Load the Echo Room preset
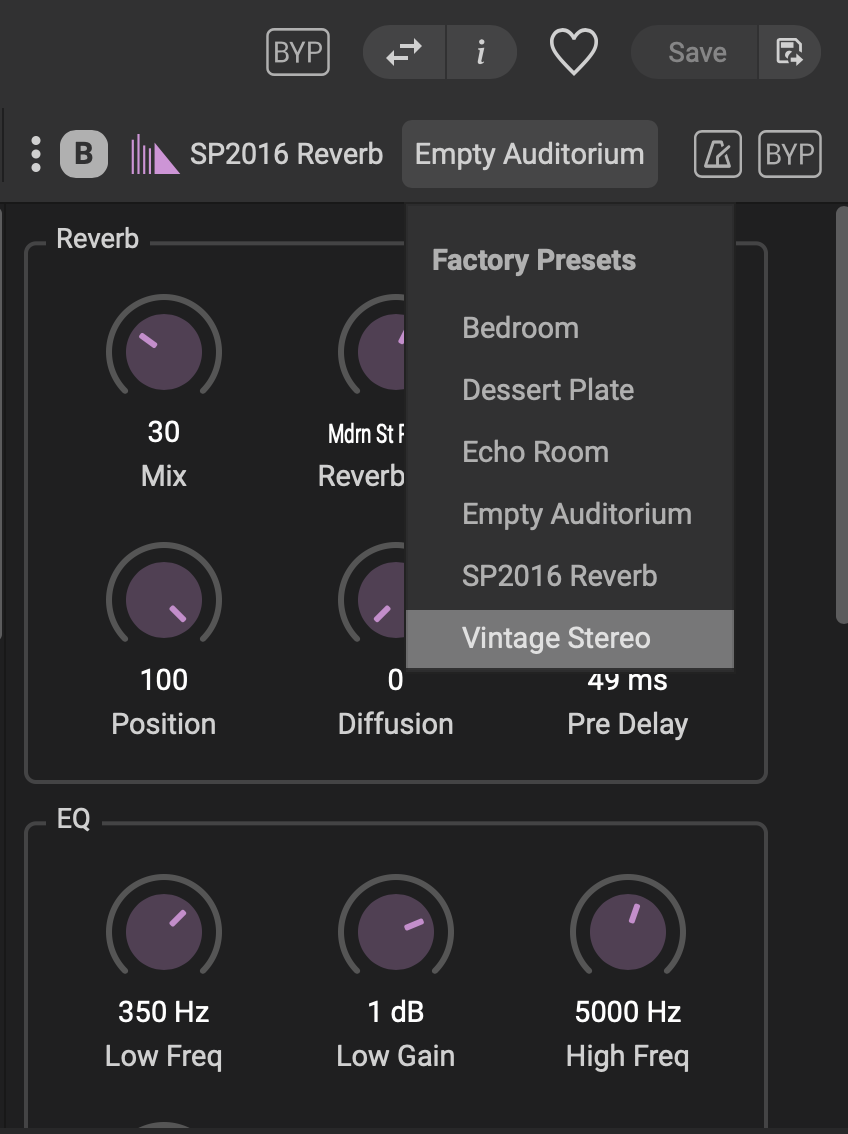 pos(535,452)
